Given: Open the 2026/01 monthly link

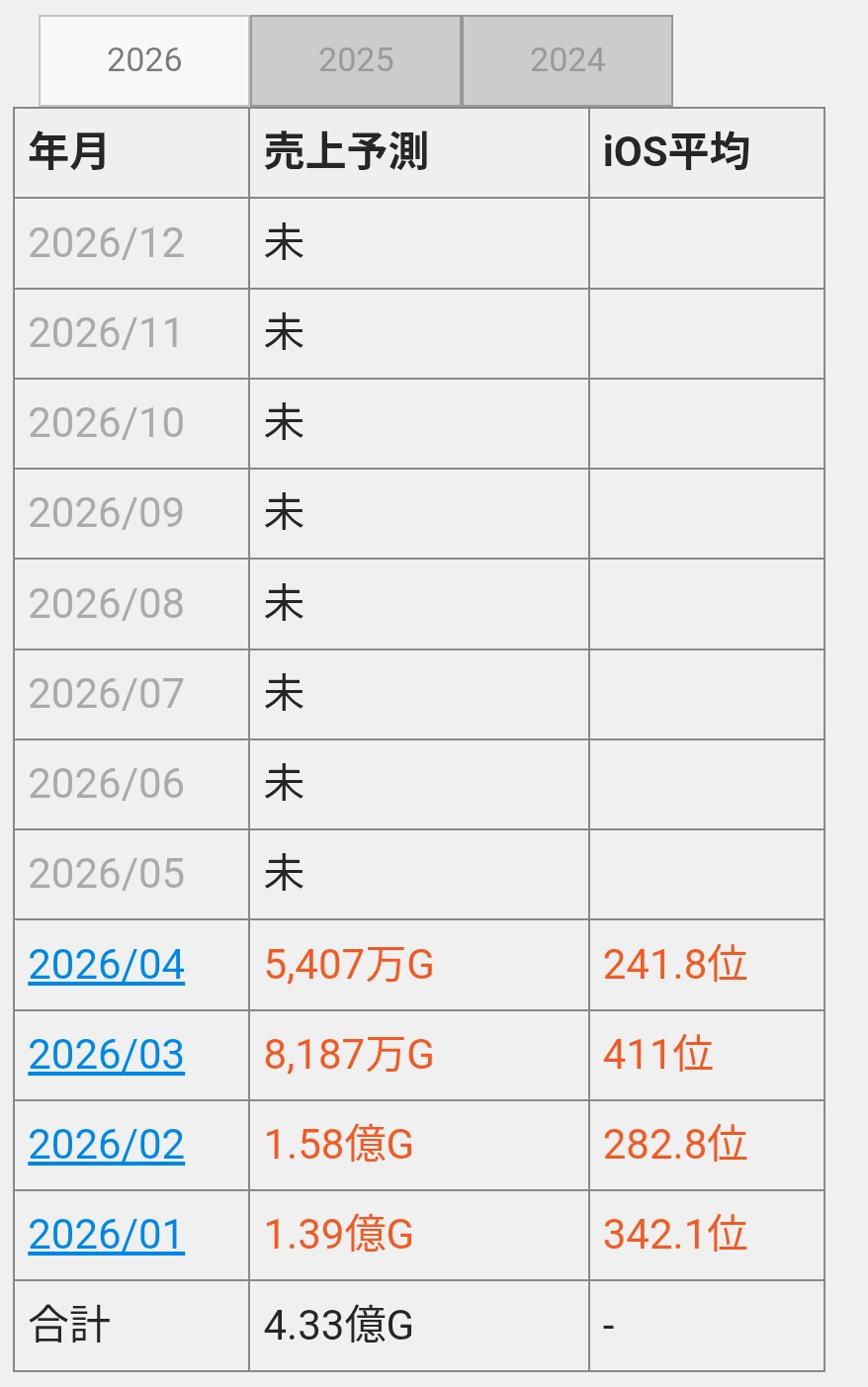Looking at the screenshot, I should [107, 1235].
